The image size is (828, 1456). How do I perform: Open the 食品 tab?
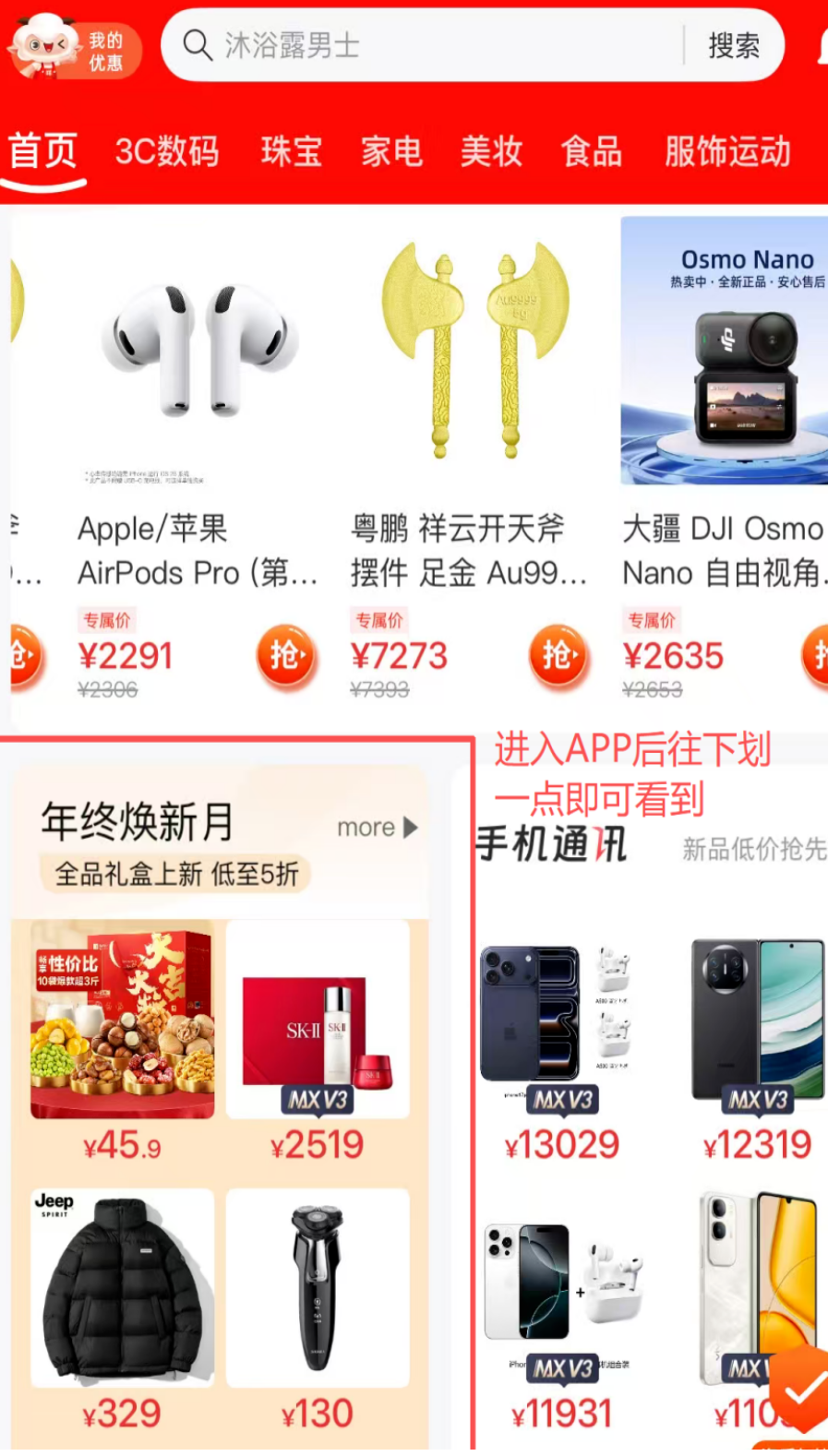(x=591, y=151)
